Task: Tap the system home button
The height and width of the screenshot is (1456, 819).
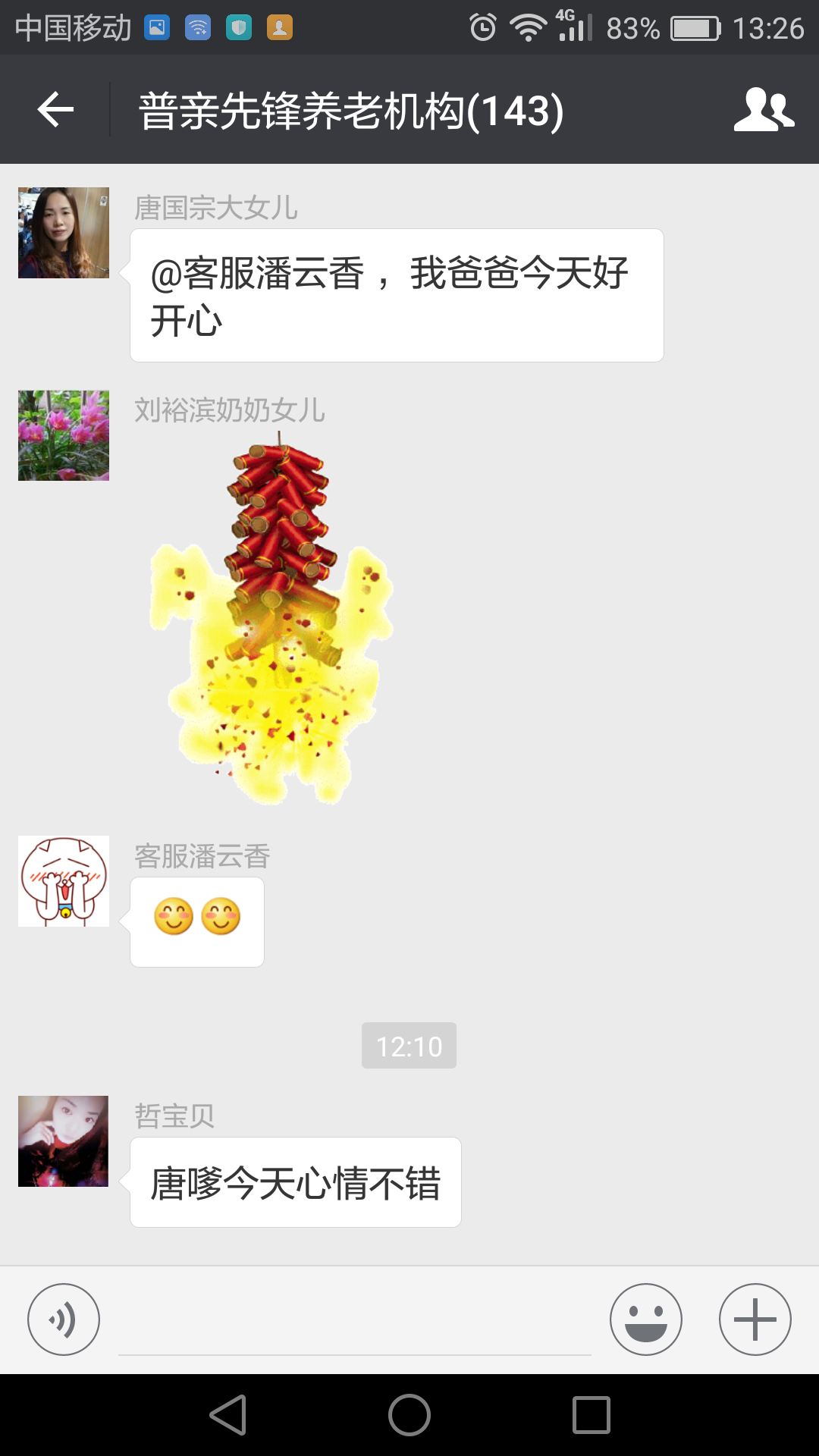Action: click(409, 1415)
